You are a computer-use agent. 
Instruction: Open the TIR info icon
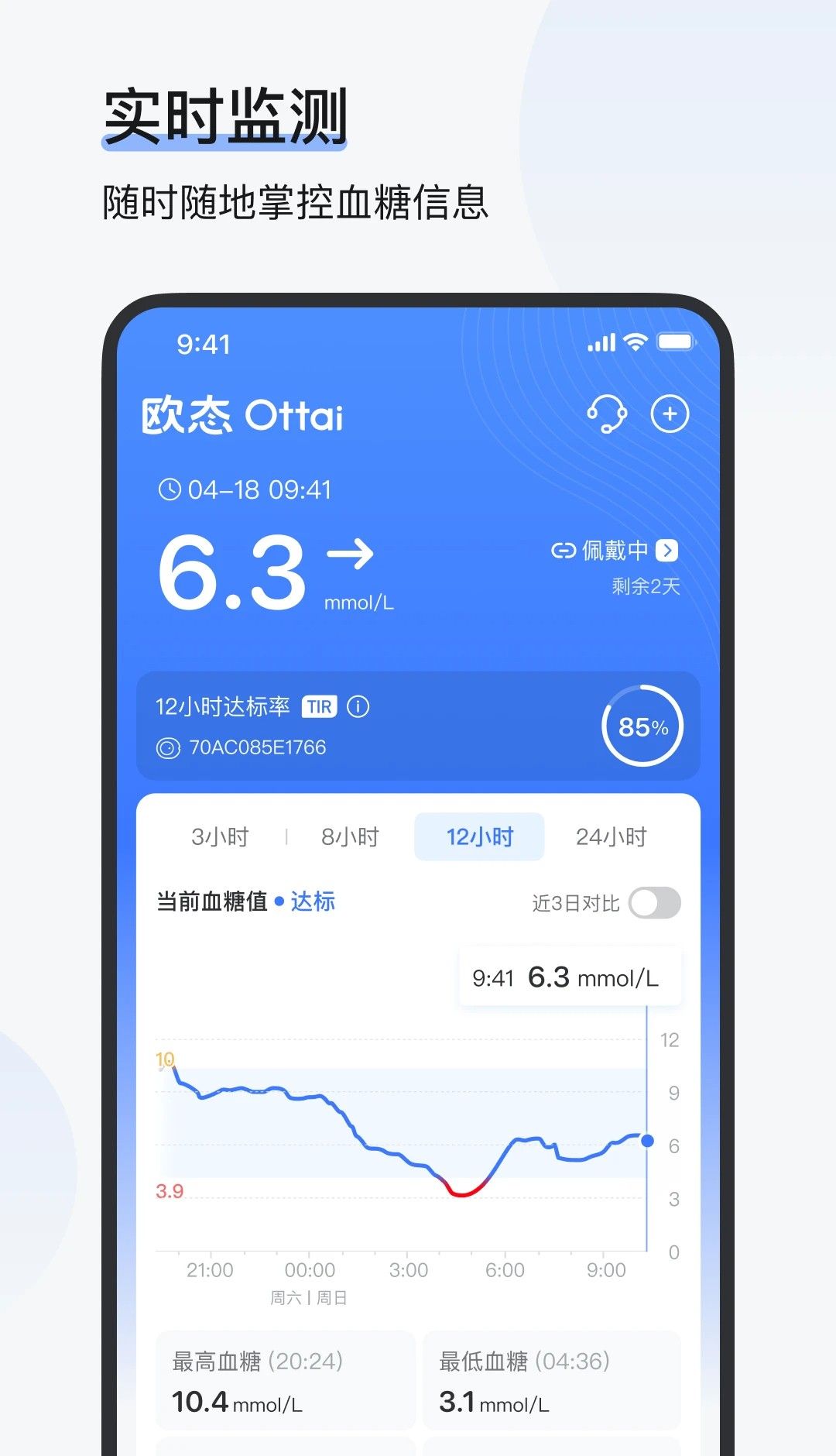pyautogui.click(x=358, y=707)
